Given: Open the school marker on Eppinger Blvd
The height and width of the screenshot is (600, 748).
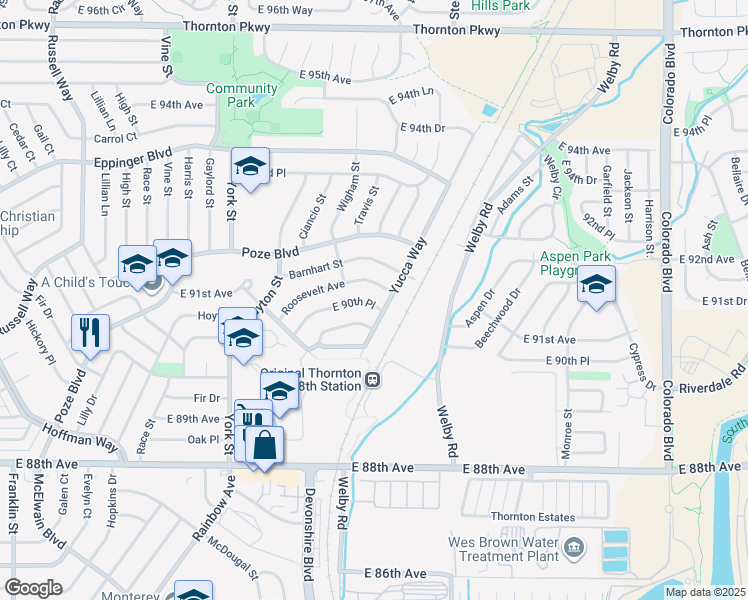Looking at the screenshot, I should click(251, 165).
